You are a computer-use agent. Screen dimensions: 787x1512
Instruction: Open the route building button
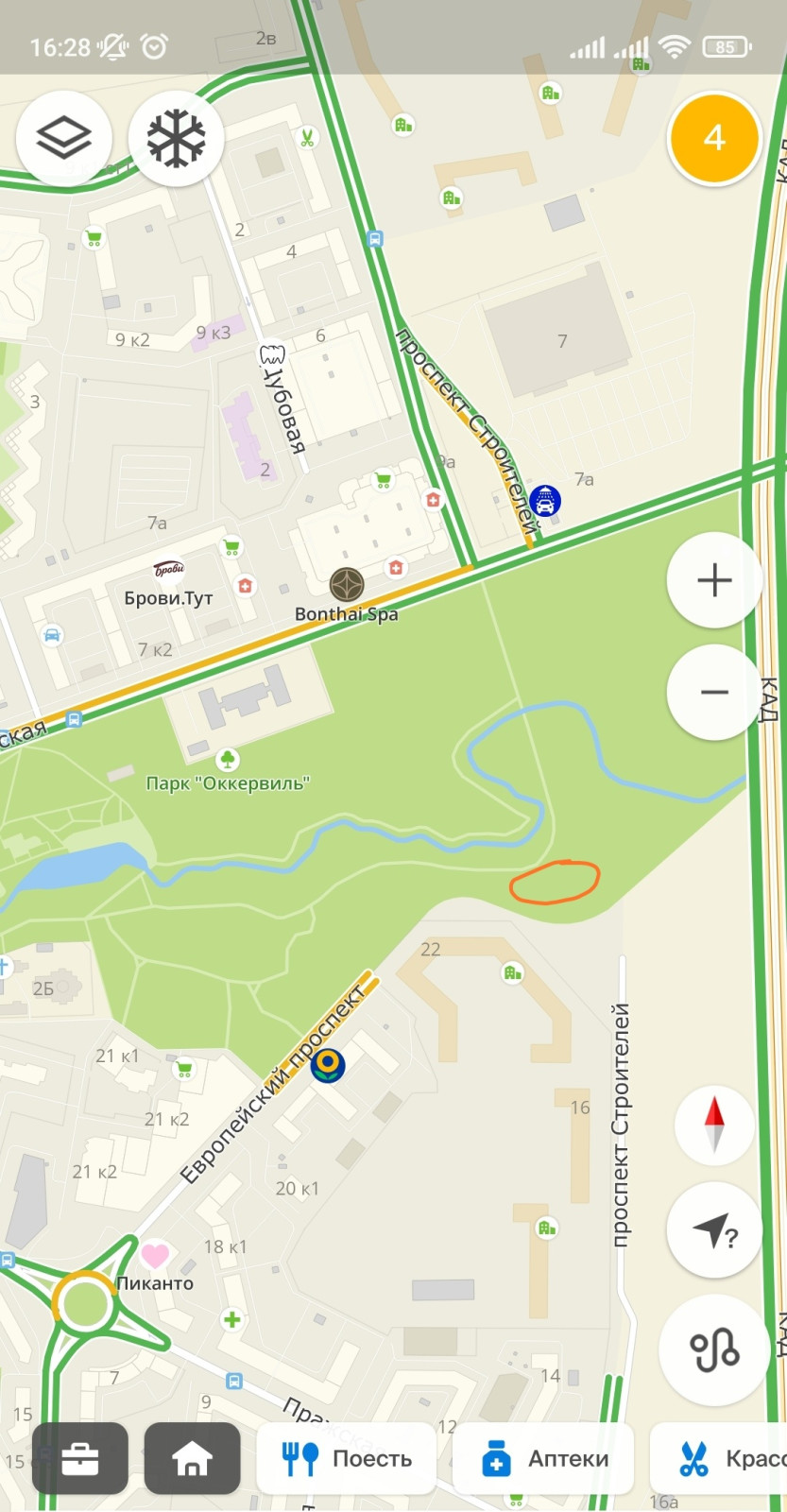click(x=714, y=1349)
